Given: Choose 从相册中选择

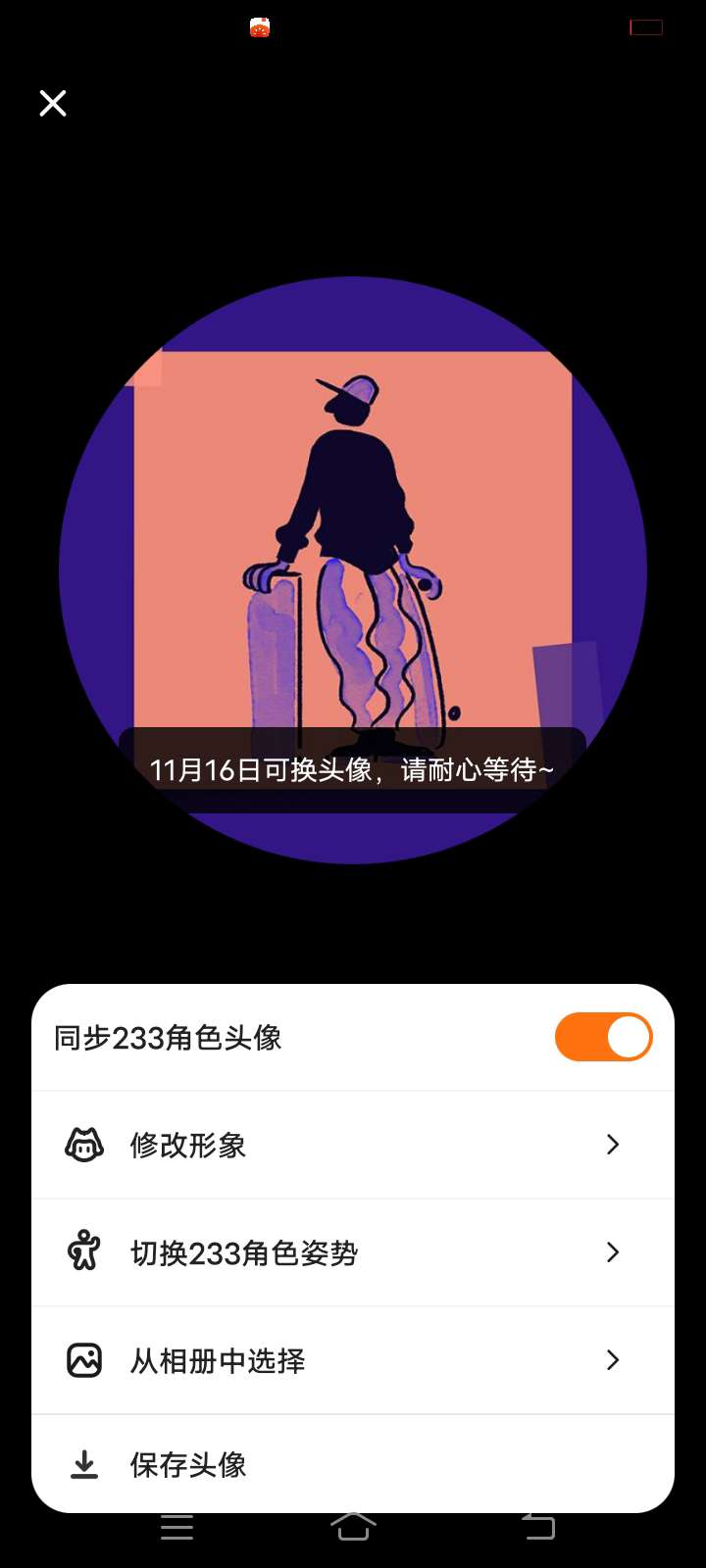Looking at the screenshot, I should click(x=353, y=1360).
